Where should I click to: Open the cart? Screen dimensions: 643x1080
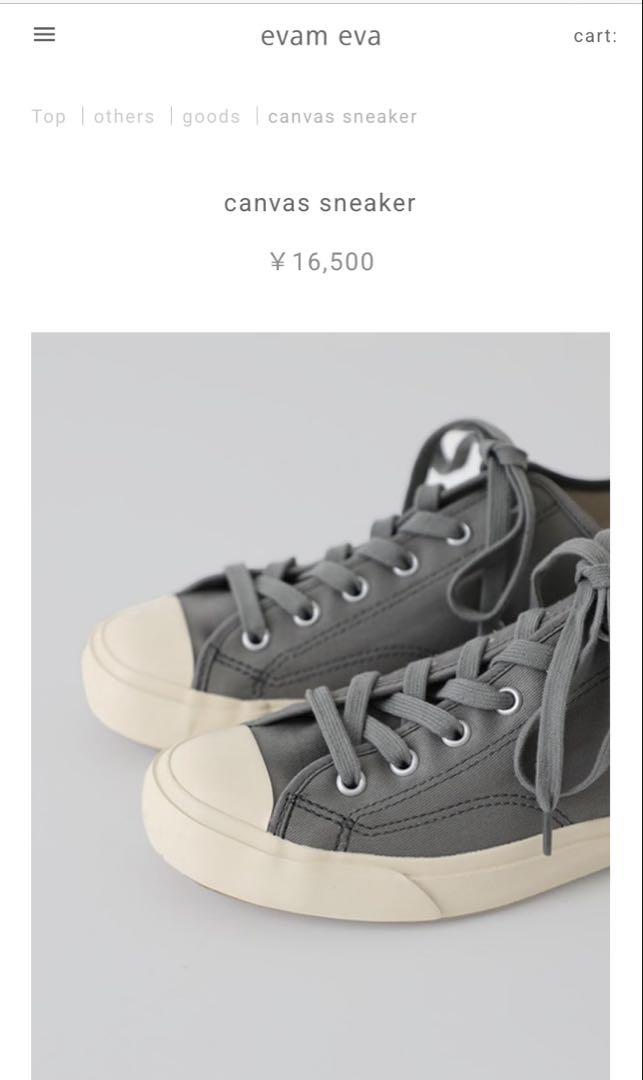(x=595, y=36)
